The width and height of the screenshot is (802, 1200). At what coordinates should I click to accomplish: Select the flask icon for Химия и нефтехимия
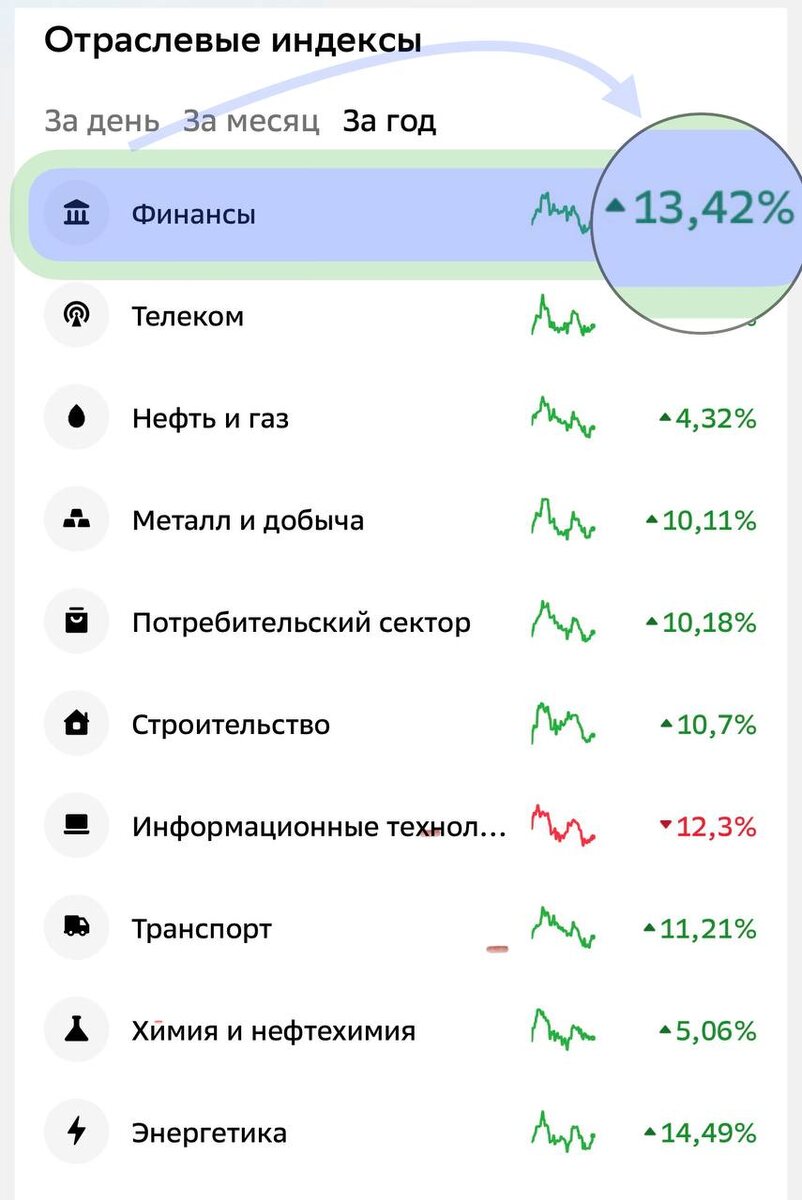click(77, 1030)
